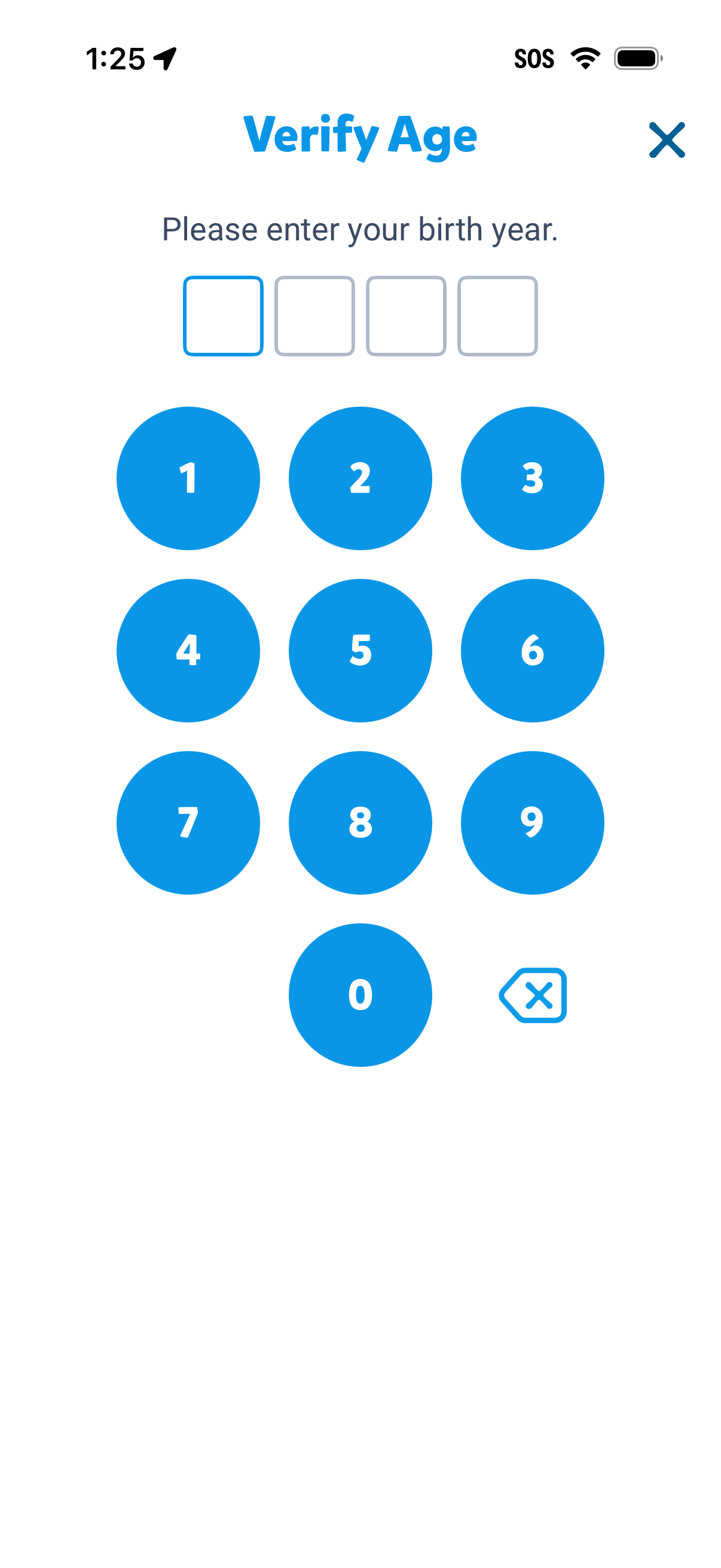721x1568 pixels.
Task: Enter digit 5 on the keypad
Action: [360, 651]
